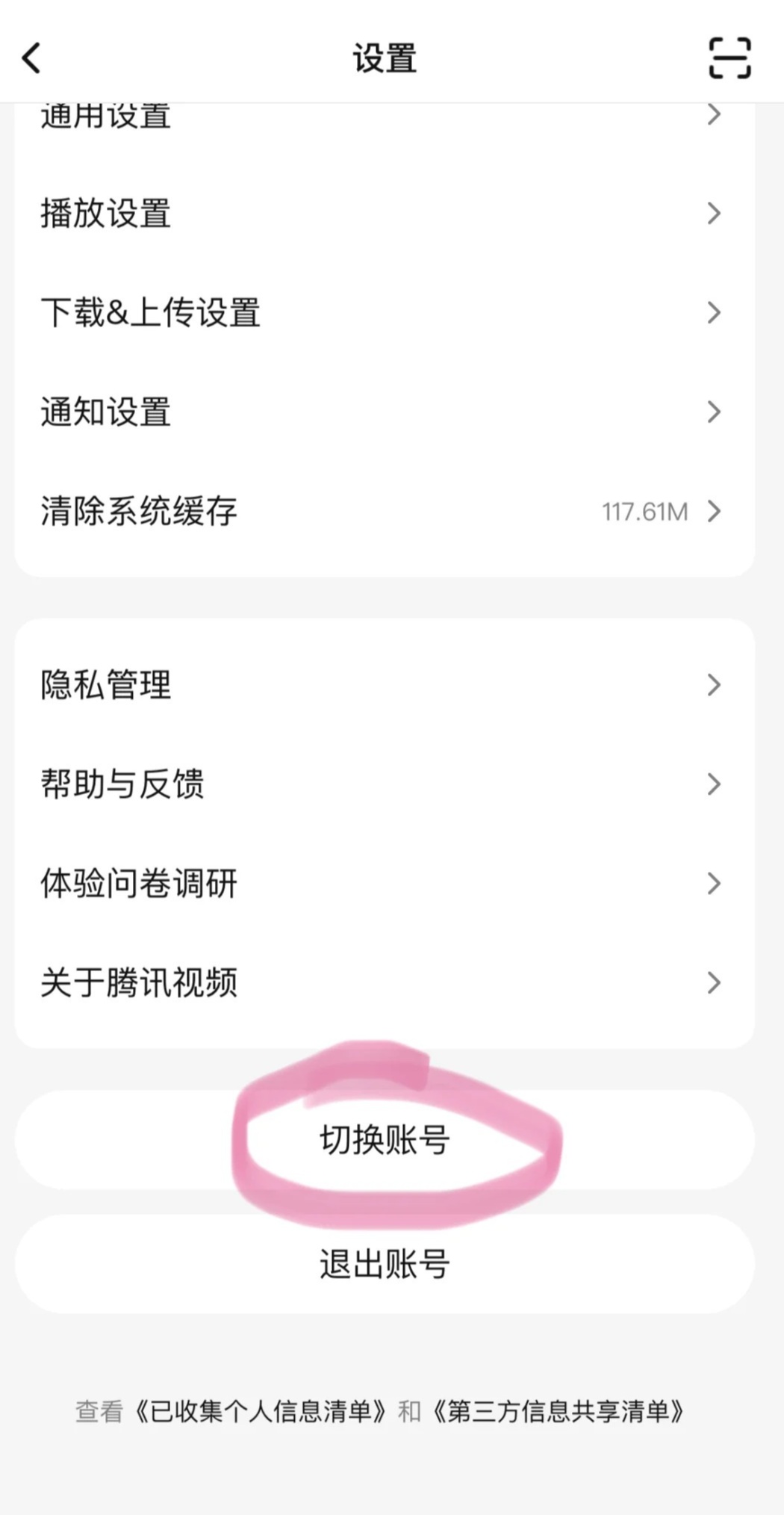784x1515 pixels.
Task: Open 隐私管理
Action: tap(384, 685)
